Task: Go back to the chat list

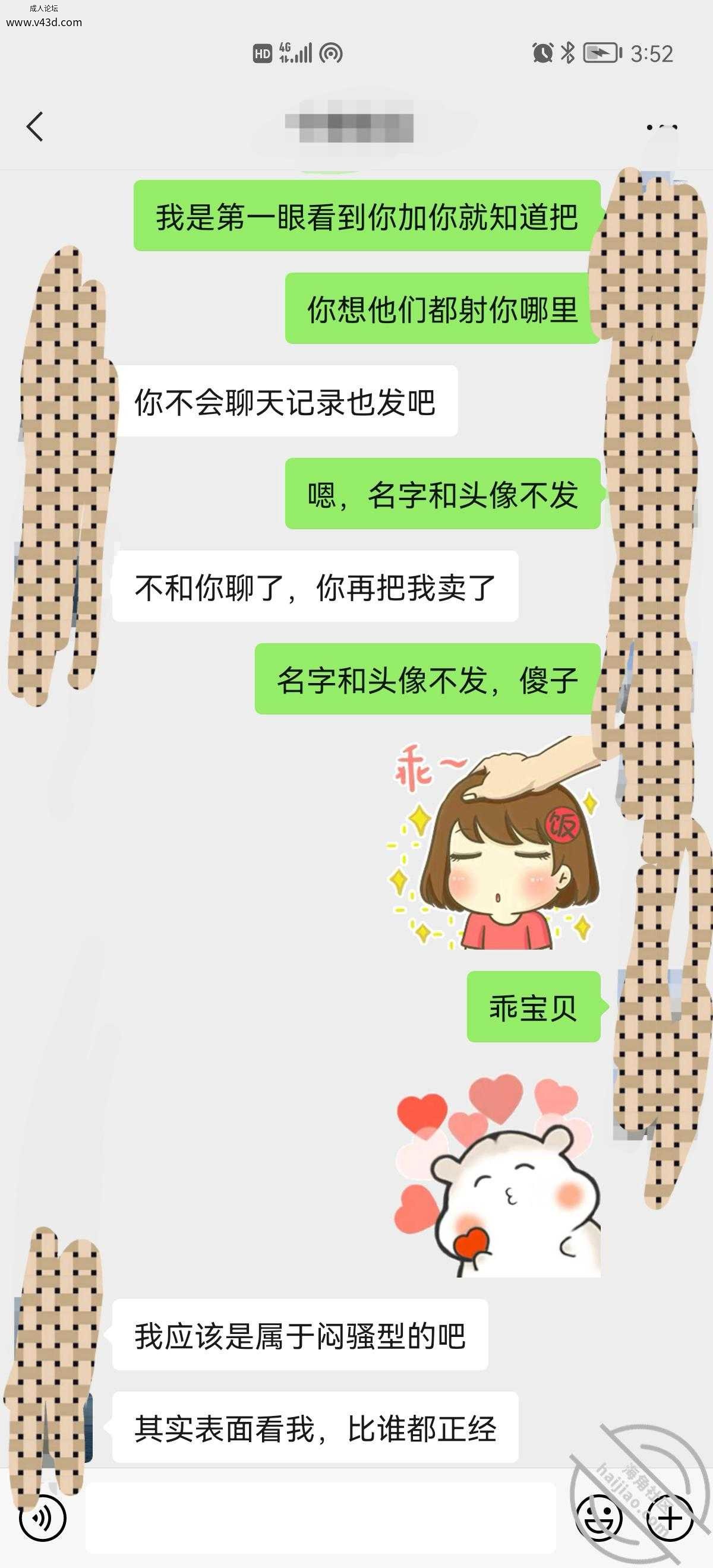Action: click(34, 127)
